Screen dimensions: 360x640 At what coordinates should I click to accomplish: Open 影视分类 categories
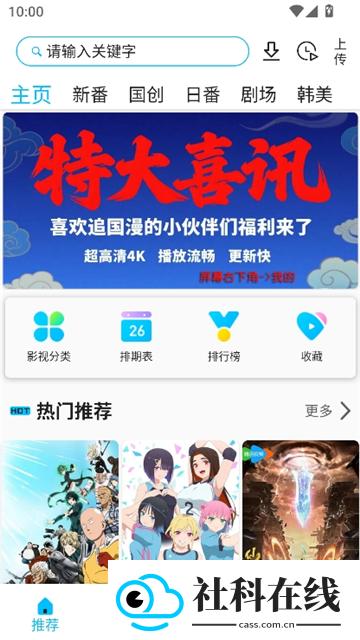49,337
